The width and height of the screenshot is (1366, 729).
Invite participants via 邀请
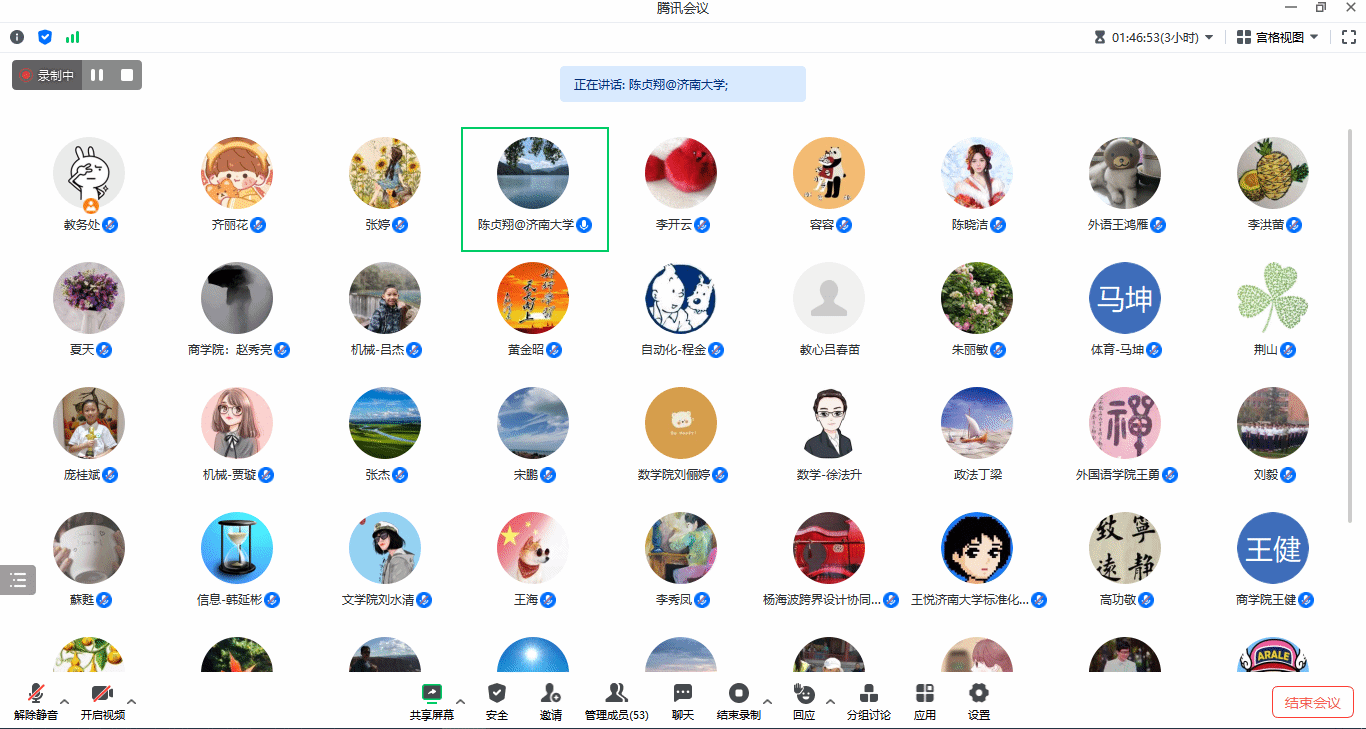[x=550, y=700]
